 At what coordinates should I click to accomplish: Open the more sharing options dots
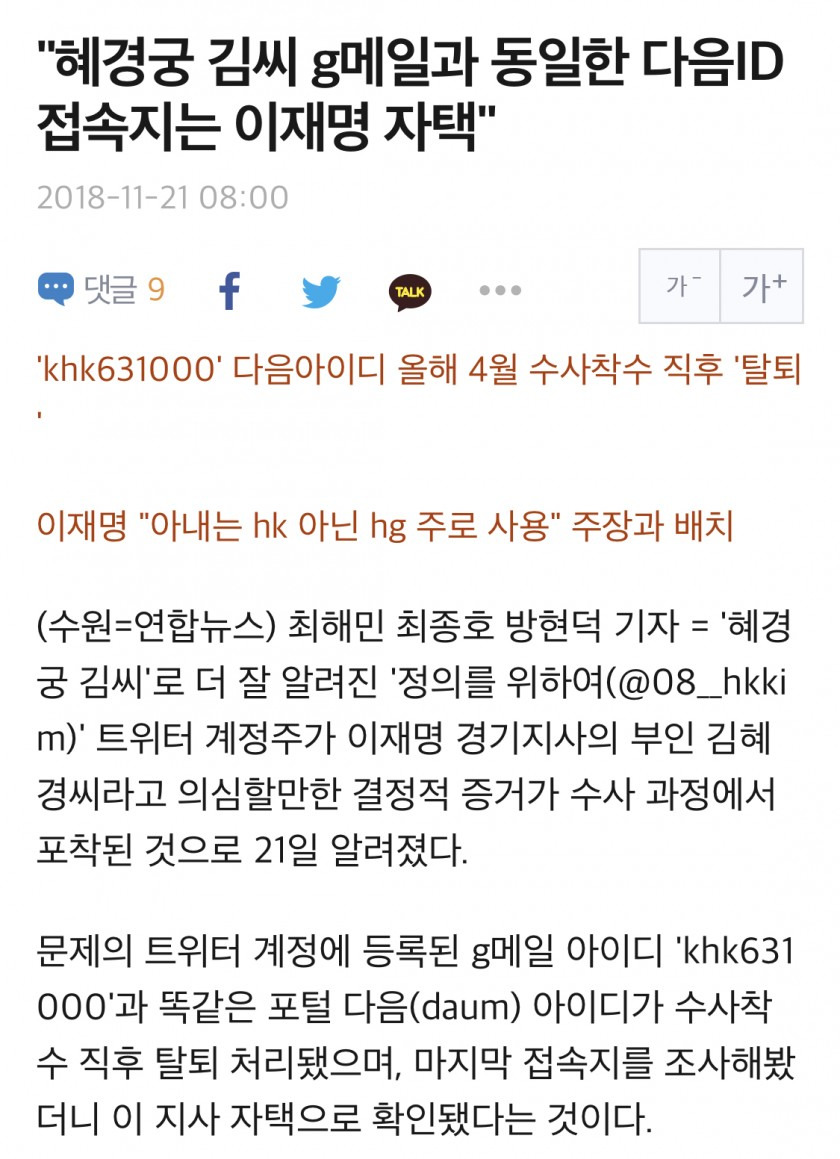pos(500,291)
